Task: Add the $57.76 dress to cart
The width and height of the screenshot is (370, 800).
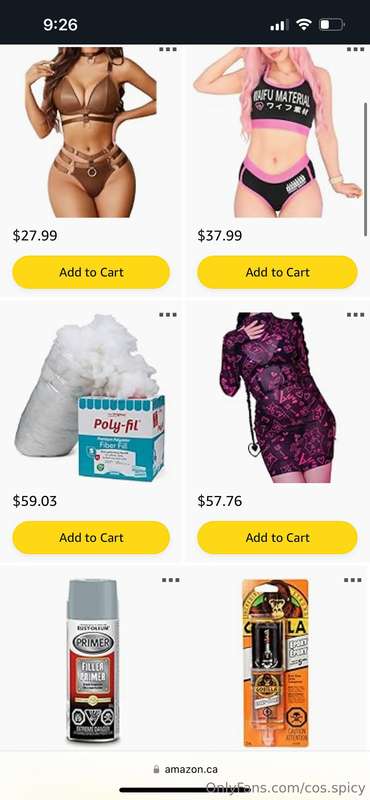Action: click(x=277, y=537)
